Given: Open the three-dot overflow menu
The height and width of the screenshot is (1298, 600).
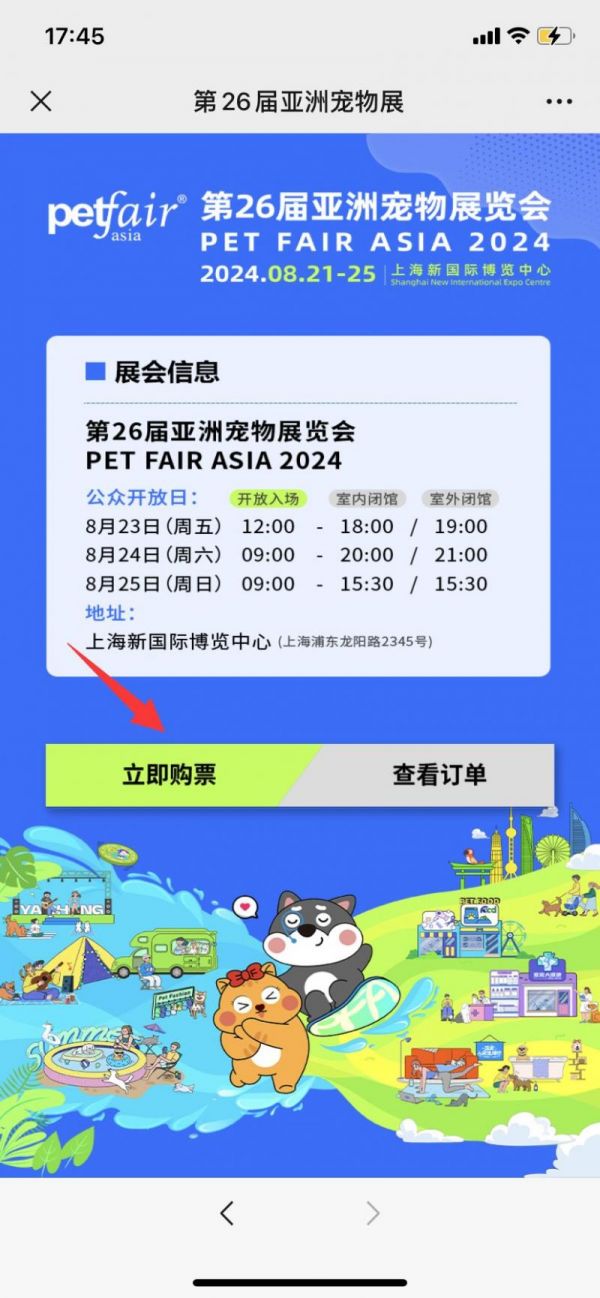Looking at the screenshot, I should [558, 101].
